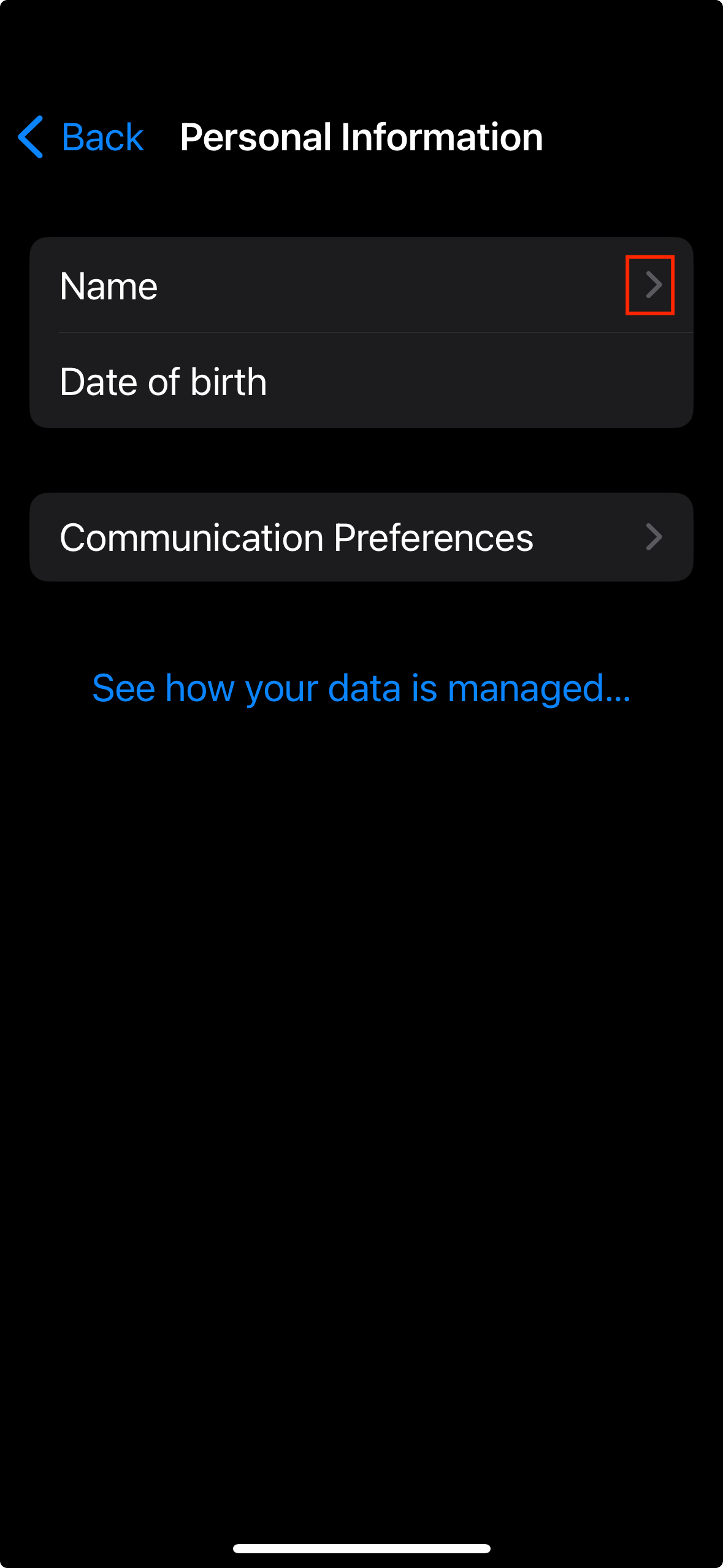Open 'See how your data is managed...' link
Screen dimensions: 723x1568
(x=361, y=688)
